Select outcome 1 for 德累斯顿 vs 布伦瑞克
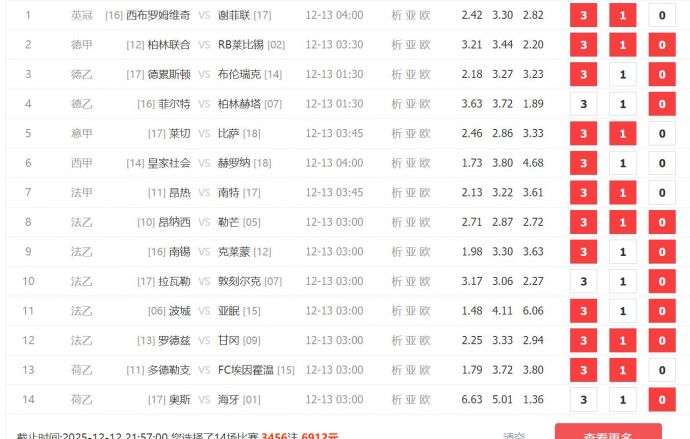Viewport: 690px width, 439px height. tap(622, 75)
